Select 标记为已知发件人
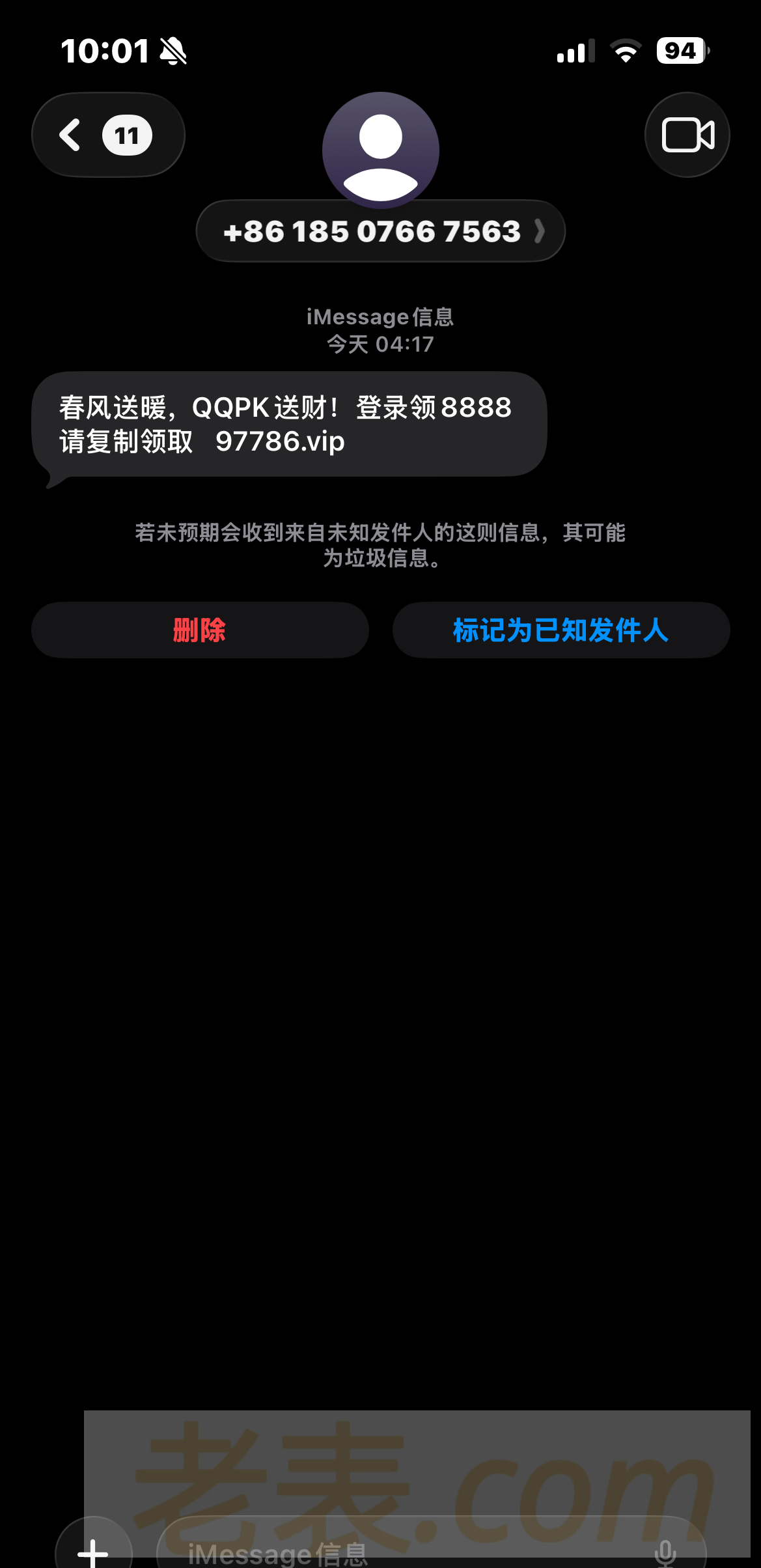 tap(560, 630)
